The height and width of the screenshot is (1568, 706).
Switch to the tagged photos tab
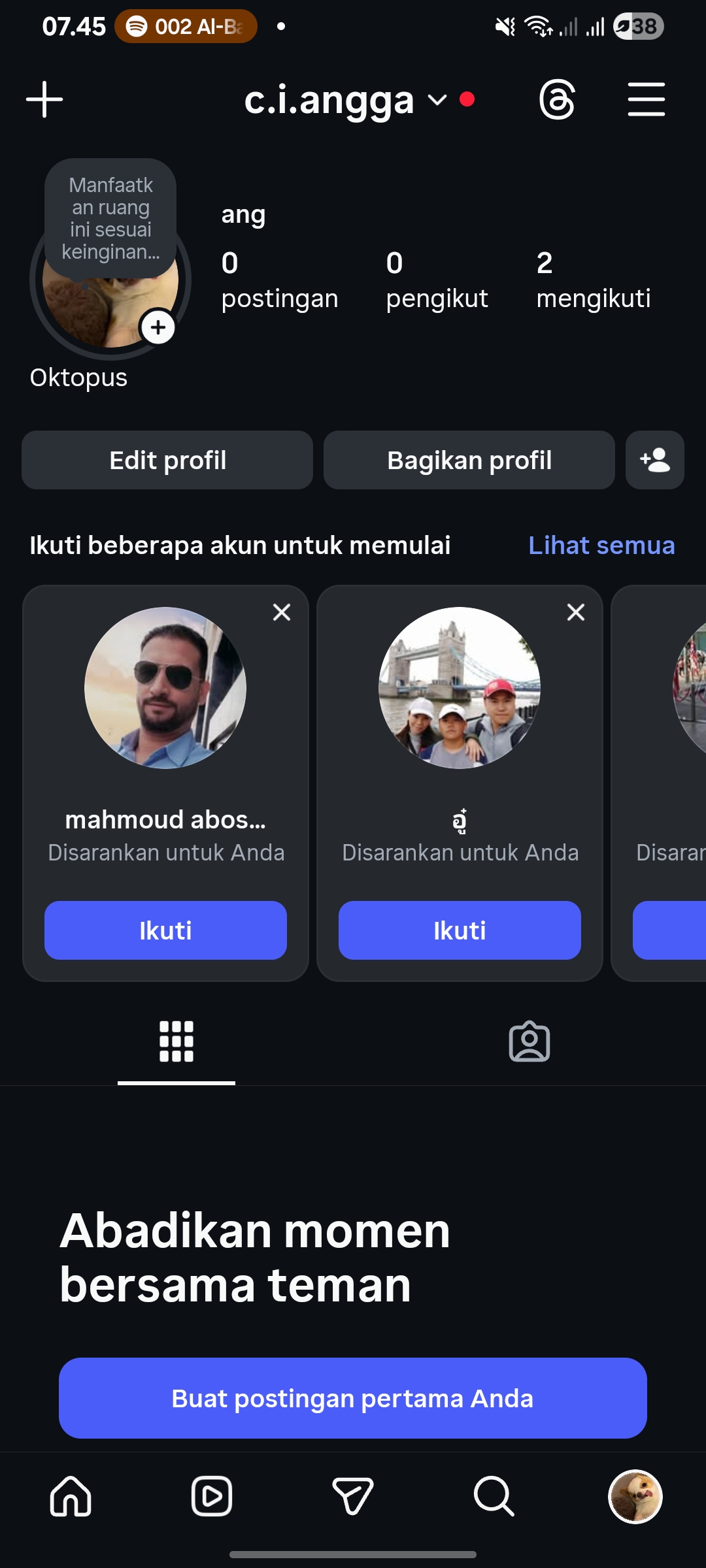(529, 1041)
